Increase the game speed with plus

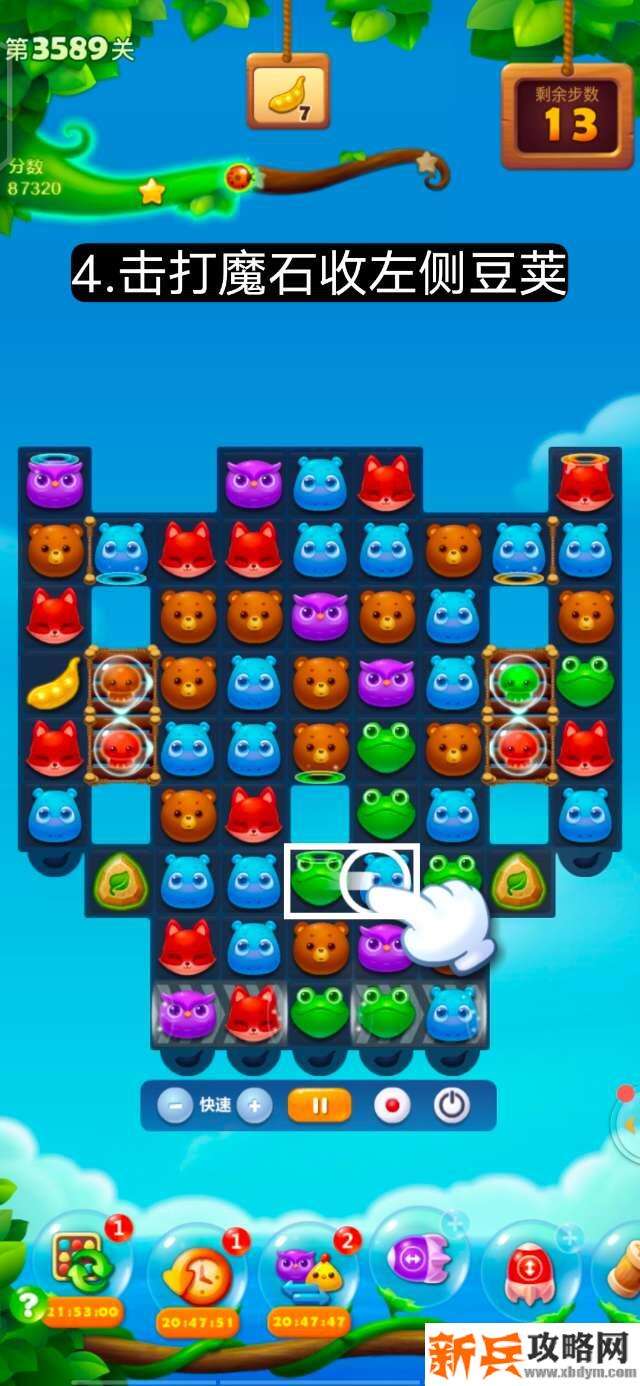pos(255,1105)
